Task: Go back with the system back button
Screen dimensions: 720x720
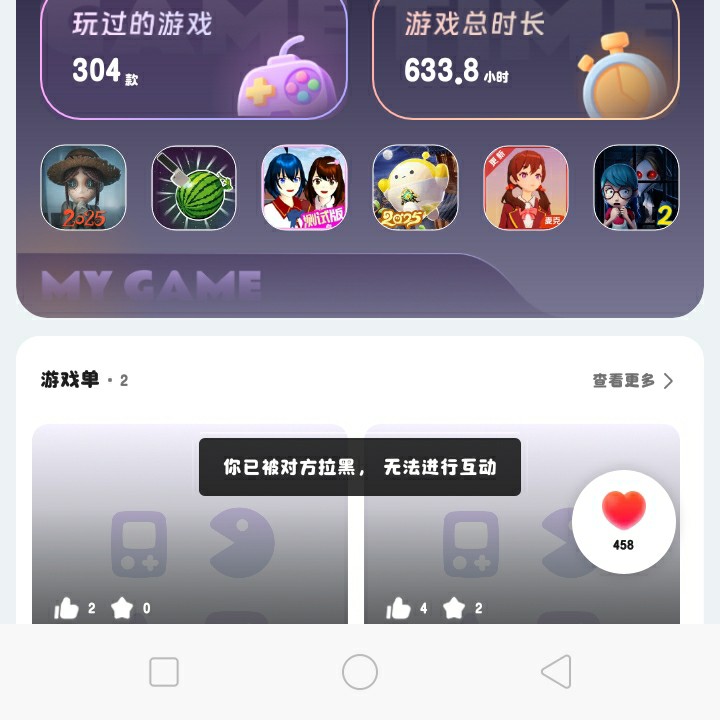Action: (556, 672)
